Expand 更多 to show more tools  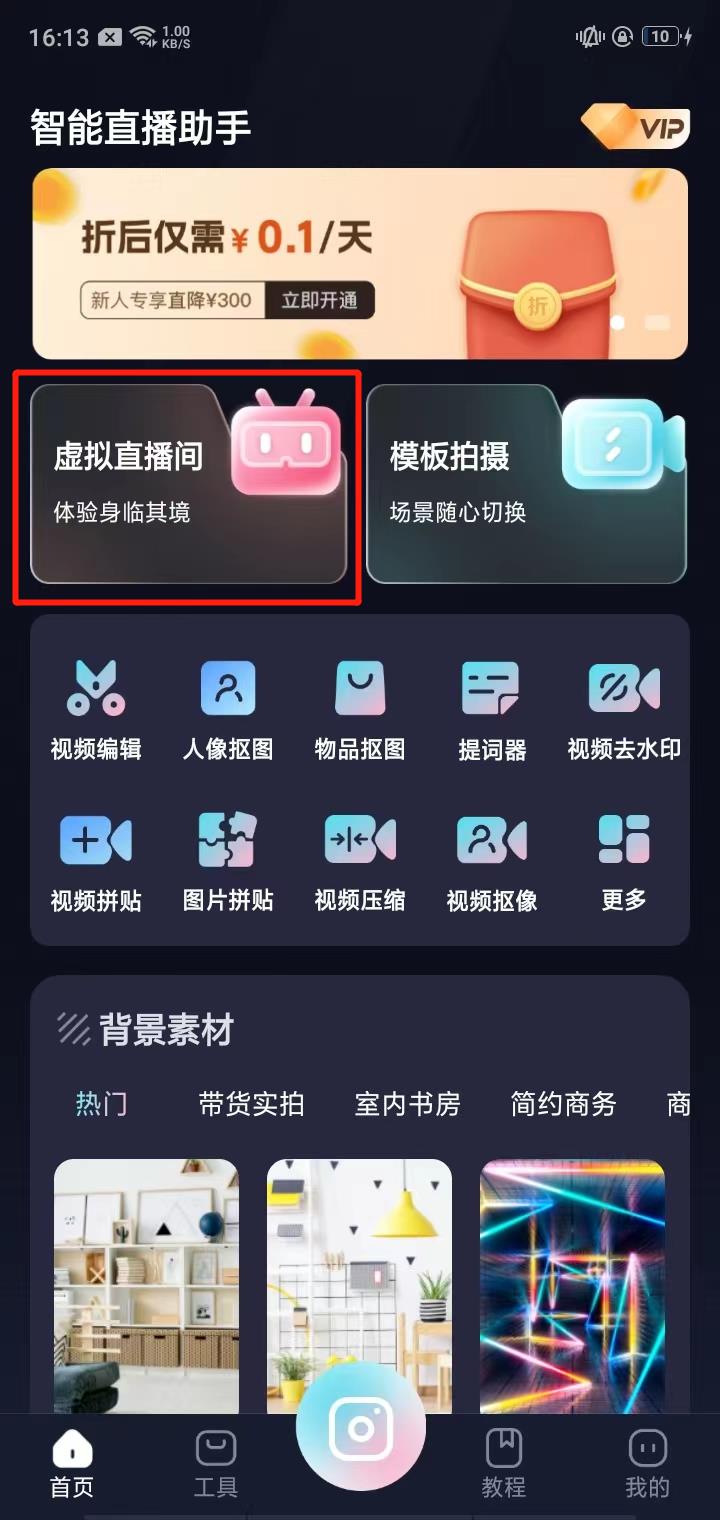click(624, 862)
